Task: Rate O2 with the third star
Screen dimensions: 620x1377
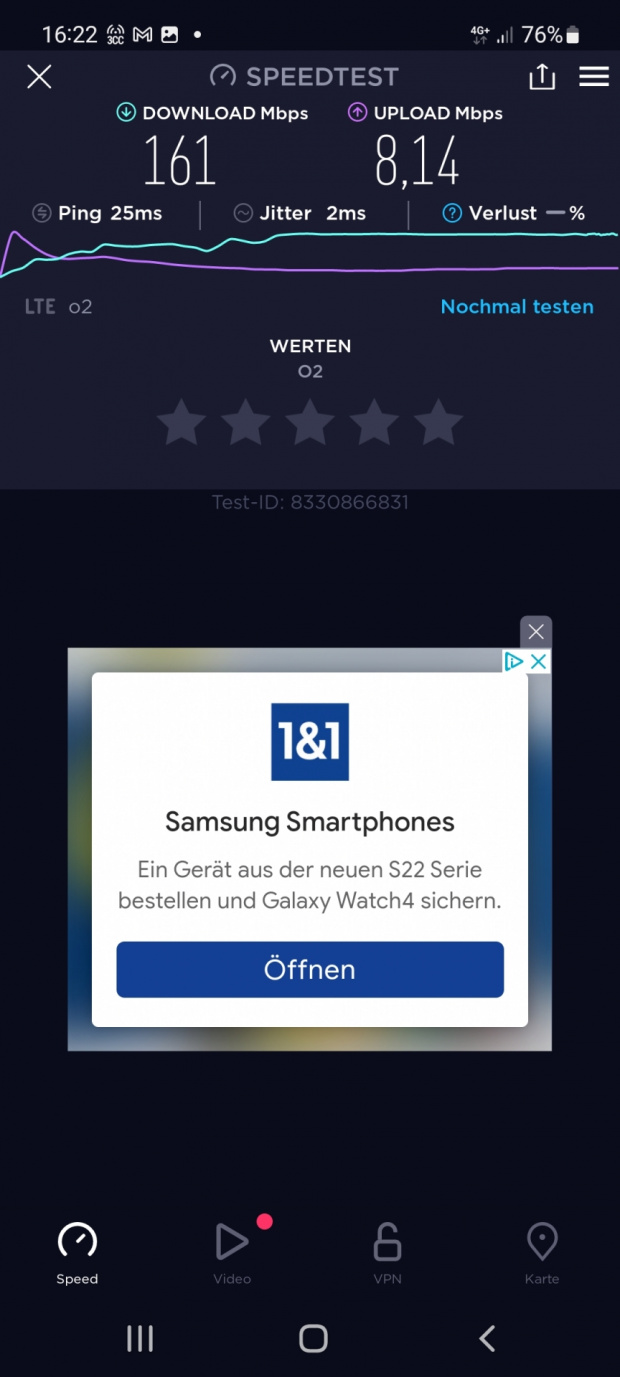Action: coord(310,423)
